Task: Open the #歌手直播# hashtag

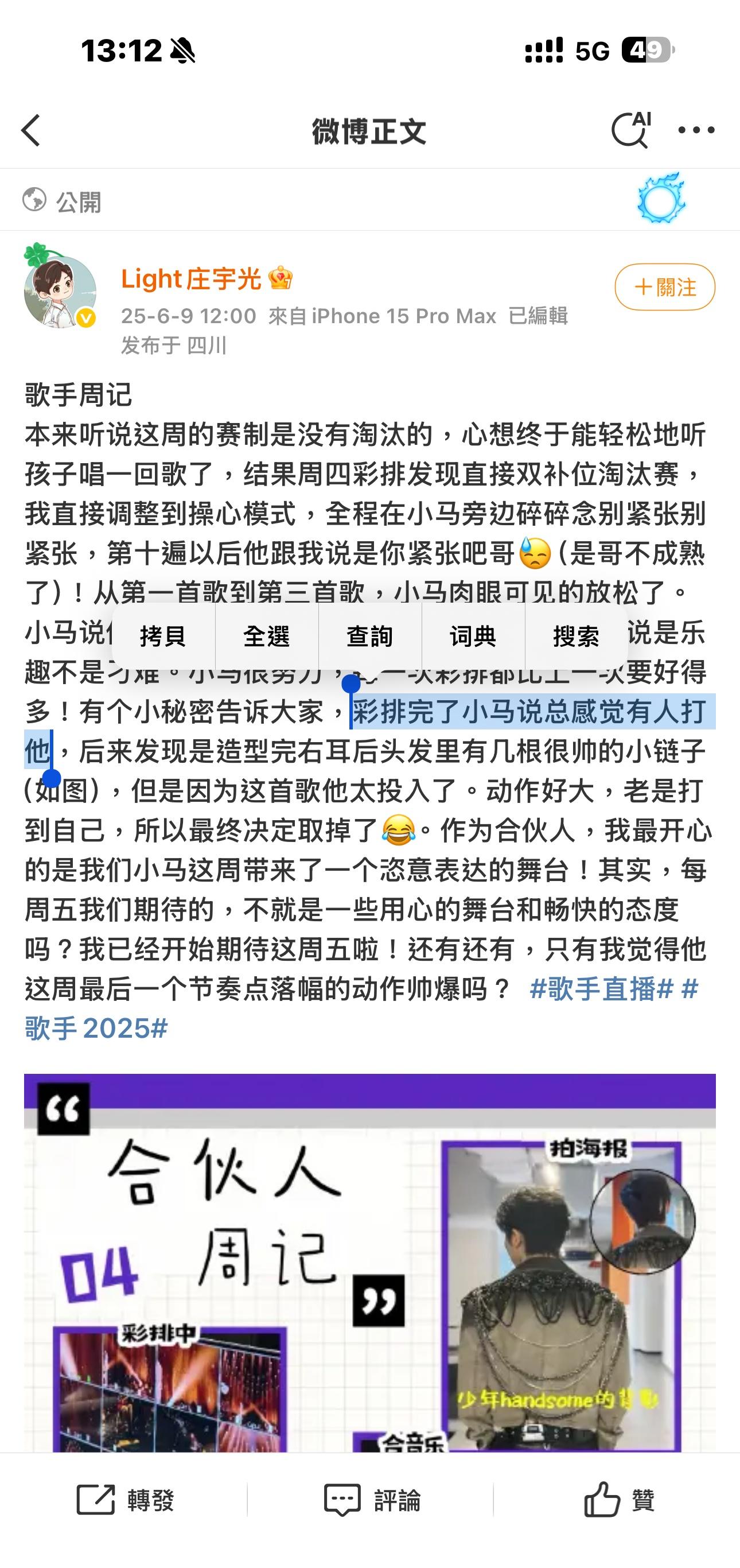Action: coord(601,989)
